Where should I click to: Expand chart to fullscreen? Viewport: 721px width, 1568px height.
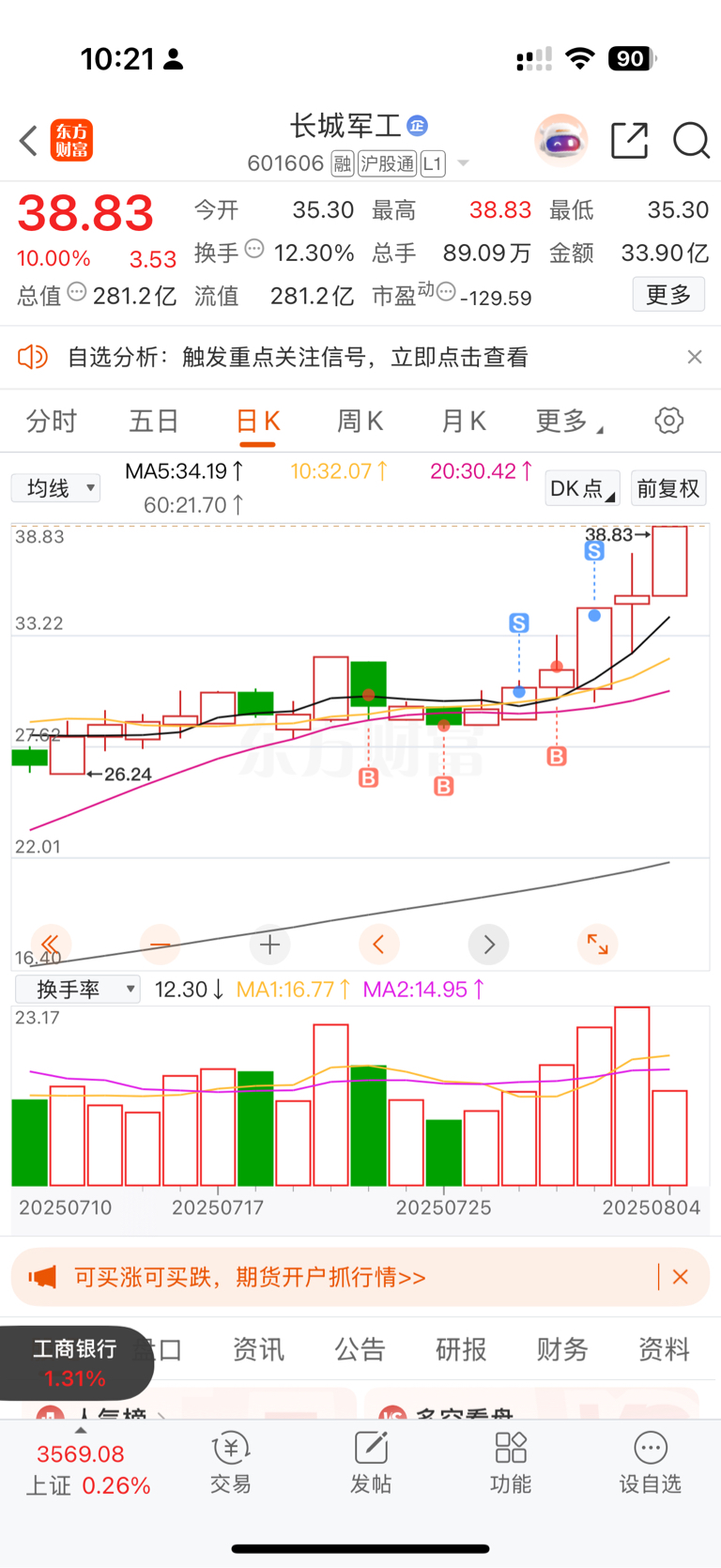pos(598,945)
